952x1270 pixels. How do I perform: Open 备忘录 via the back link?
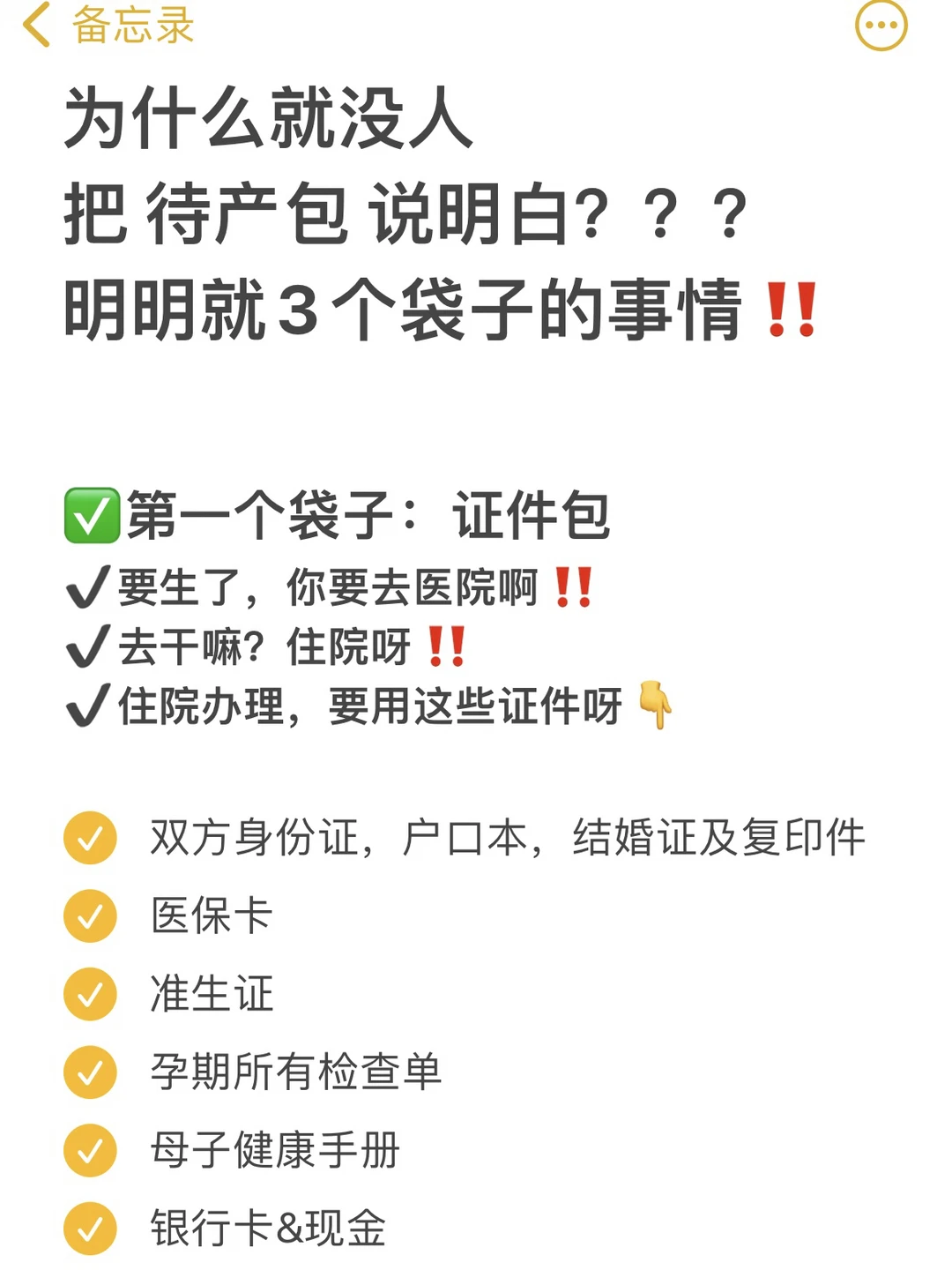(132, 26)
